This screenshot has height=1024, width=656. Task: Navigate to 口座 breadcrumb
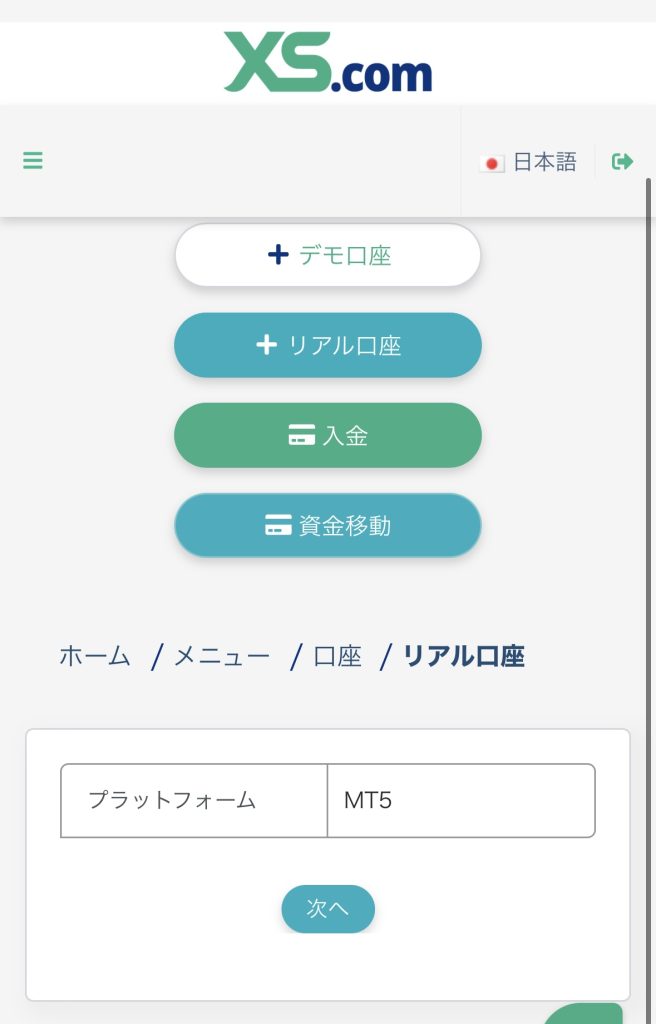[x=337, y=656]
